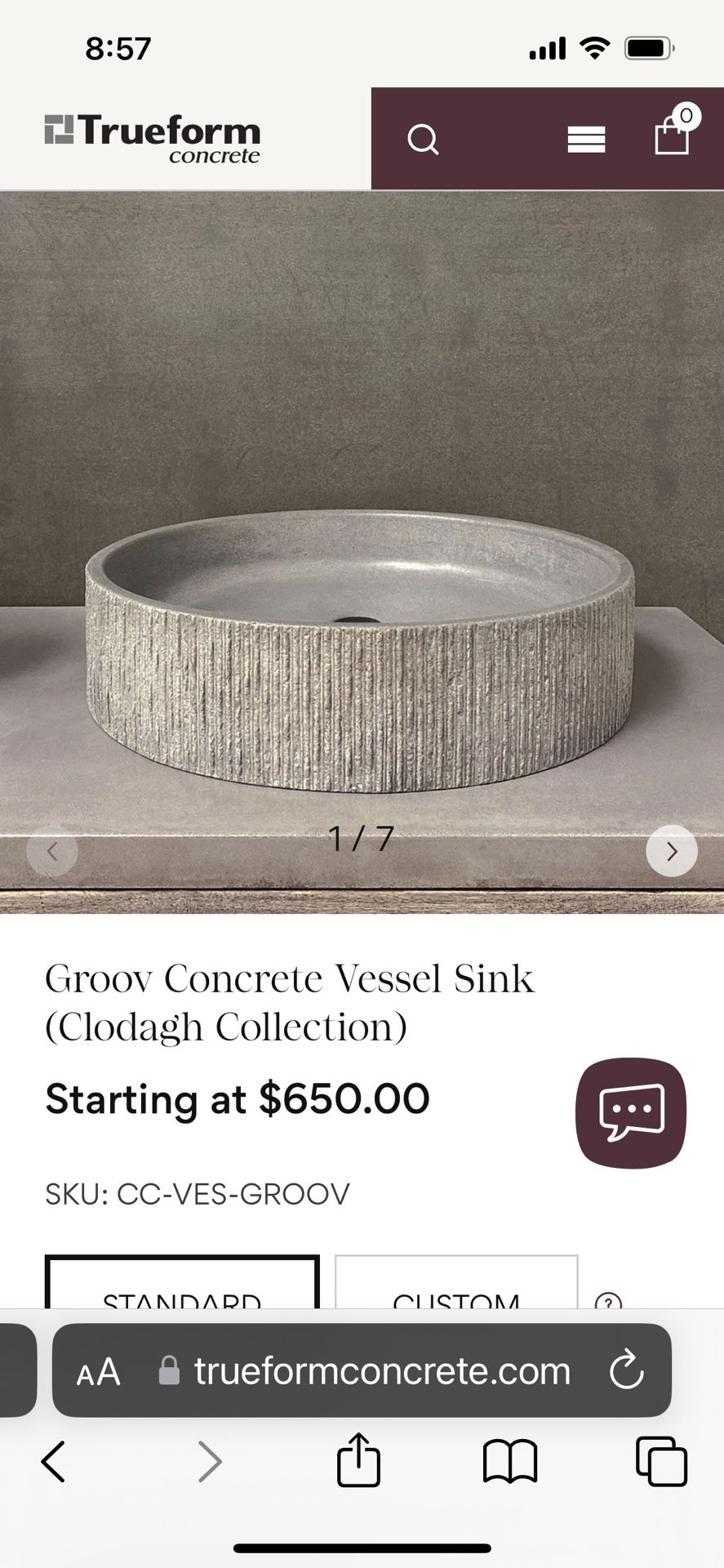Open Safari bookmarks
Image resolution: width=724 pixels, height=1568 pixels.
(x=510, y=1462)
